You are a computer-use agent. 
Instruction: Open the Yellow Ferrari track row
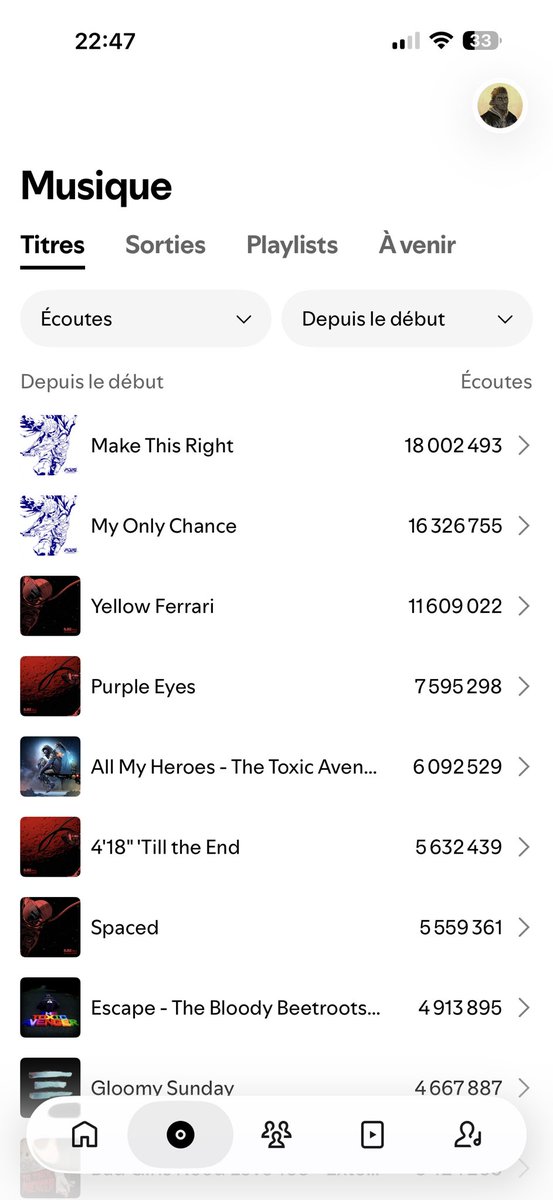pos(276,606)
